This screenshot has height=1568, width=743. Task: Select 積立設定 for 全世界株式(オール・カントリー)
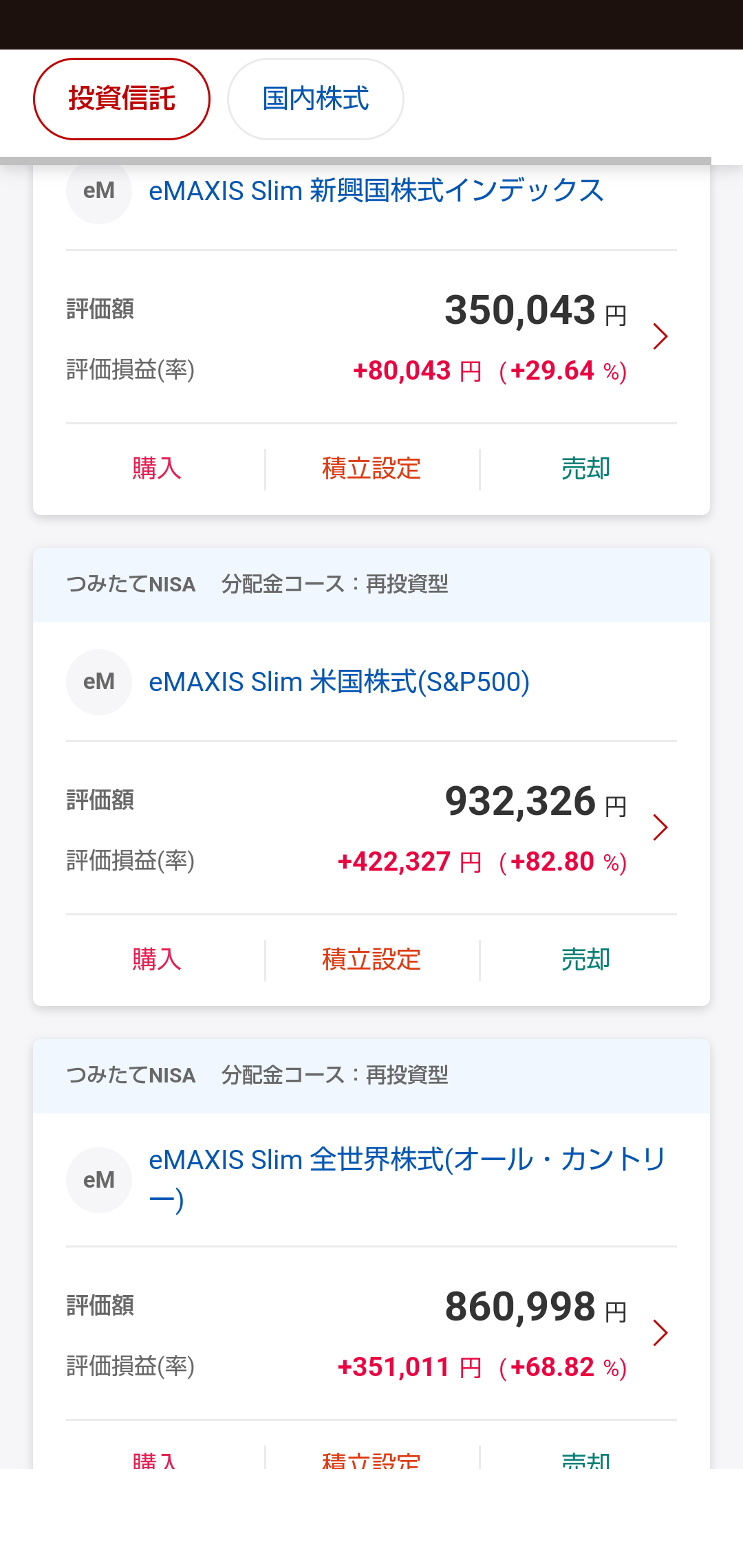click(x=371, y=1459)
